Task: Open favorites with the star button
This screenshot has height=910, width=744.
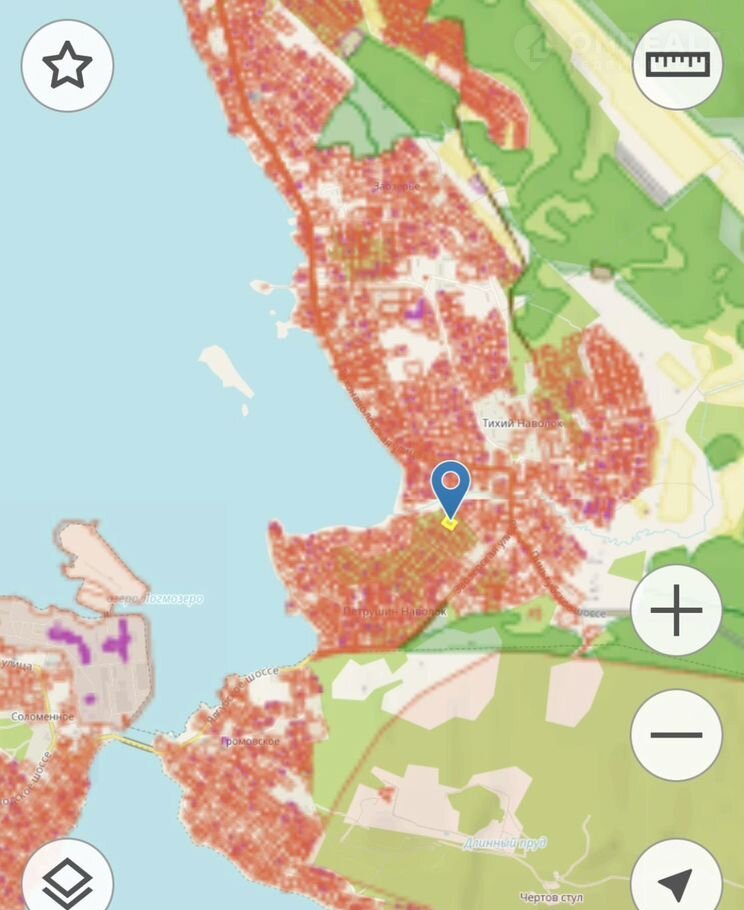Action: click(x=67, y=66)
